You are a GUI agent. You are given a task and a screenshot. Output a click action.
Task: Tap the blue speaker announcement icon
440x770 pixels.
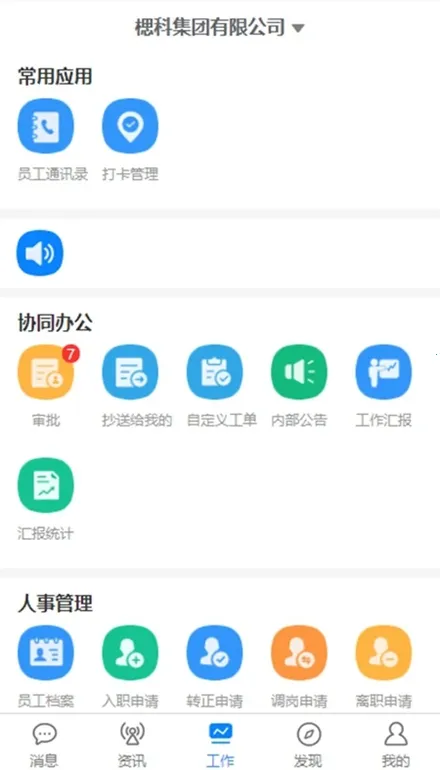(40, 253)
